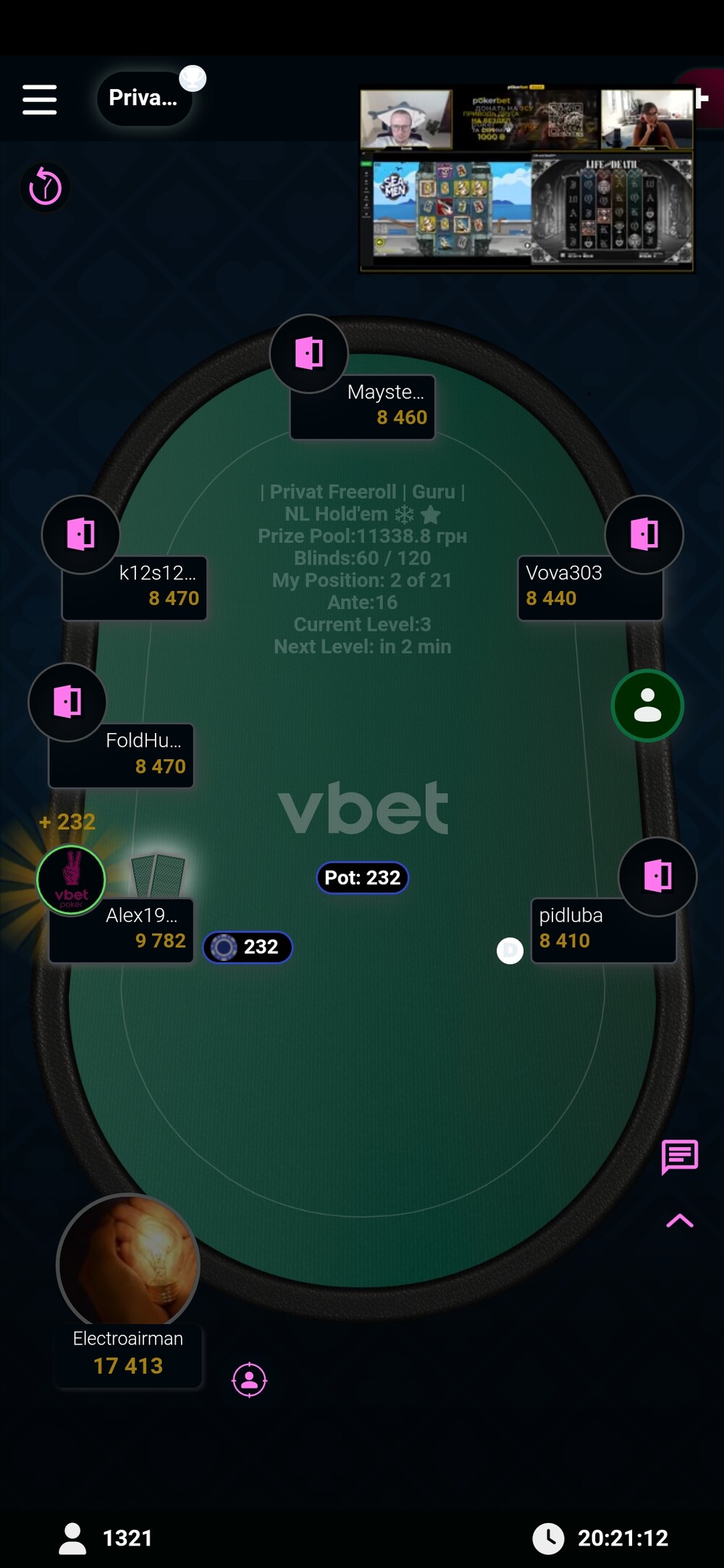Screen dimensions: 724x1568
Task: Open the profile target icon near Electroairman
Action: [x=250, y=1380]
